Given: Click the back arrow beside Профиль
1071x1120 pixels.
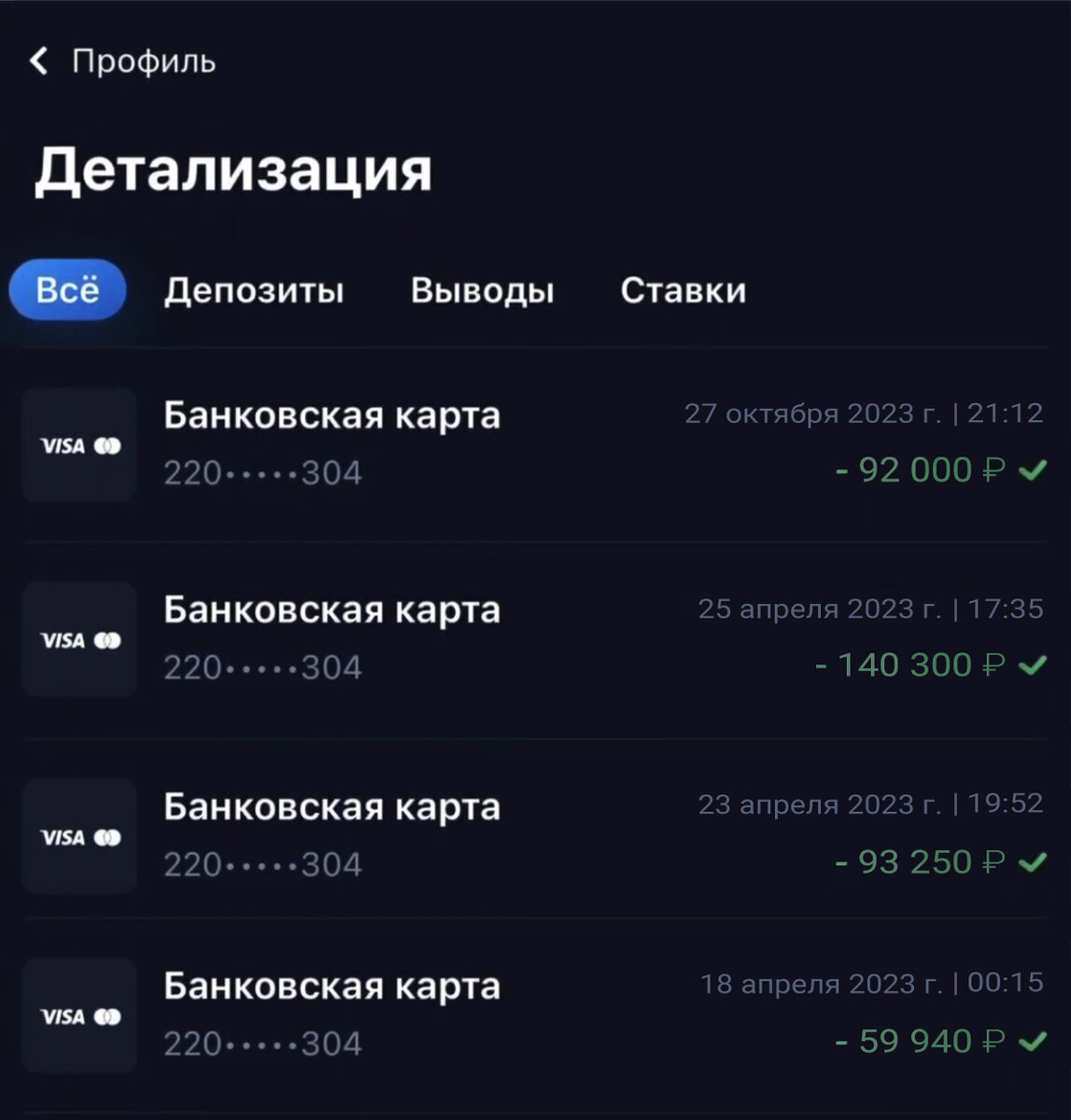Looking at the screenshot, I should (37, 62).
